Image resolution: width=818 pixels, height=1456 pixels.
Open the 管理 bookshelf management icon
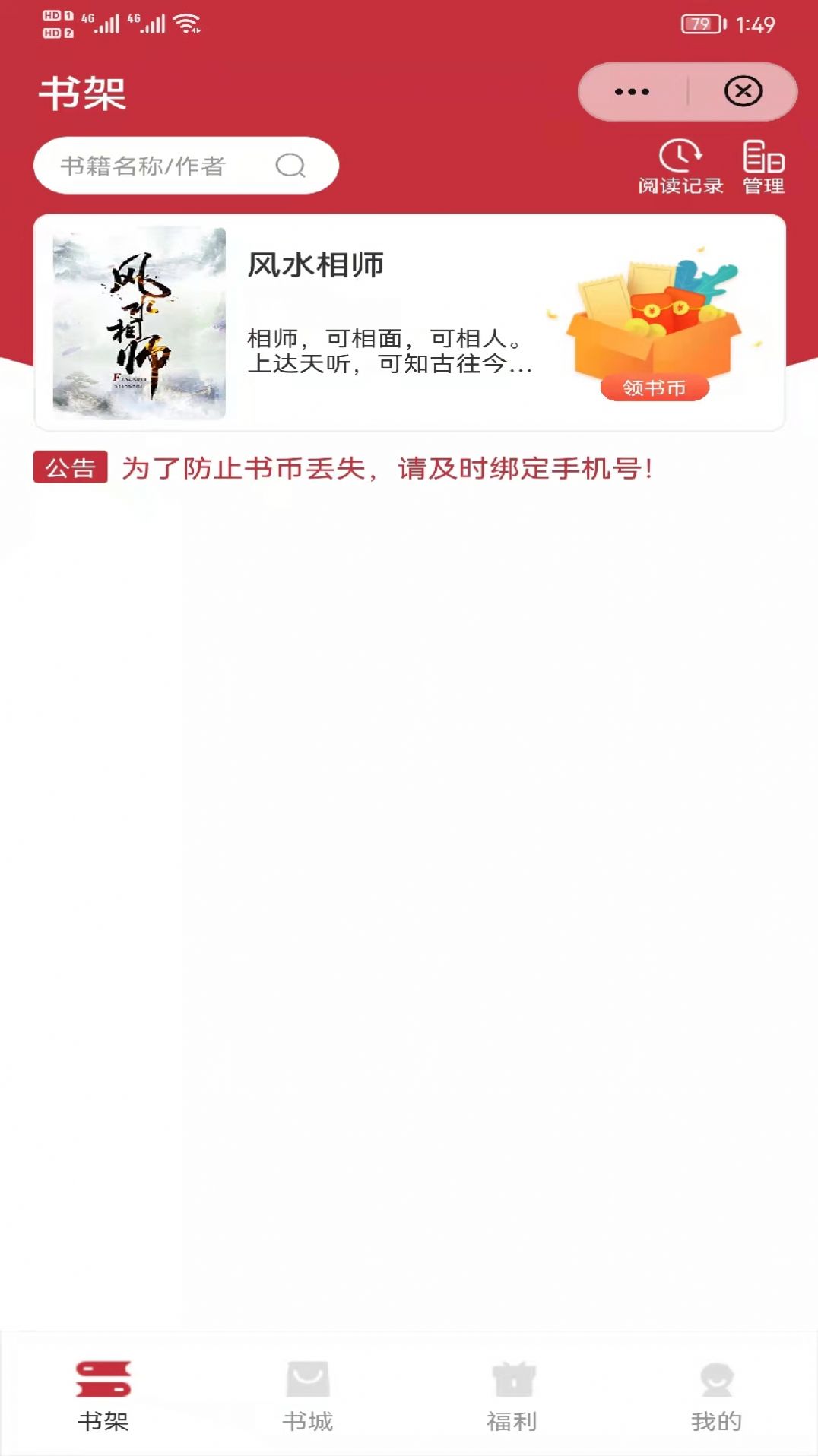click(763, 166)
